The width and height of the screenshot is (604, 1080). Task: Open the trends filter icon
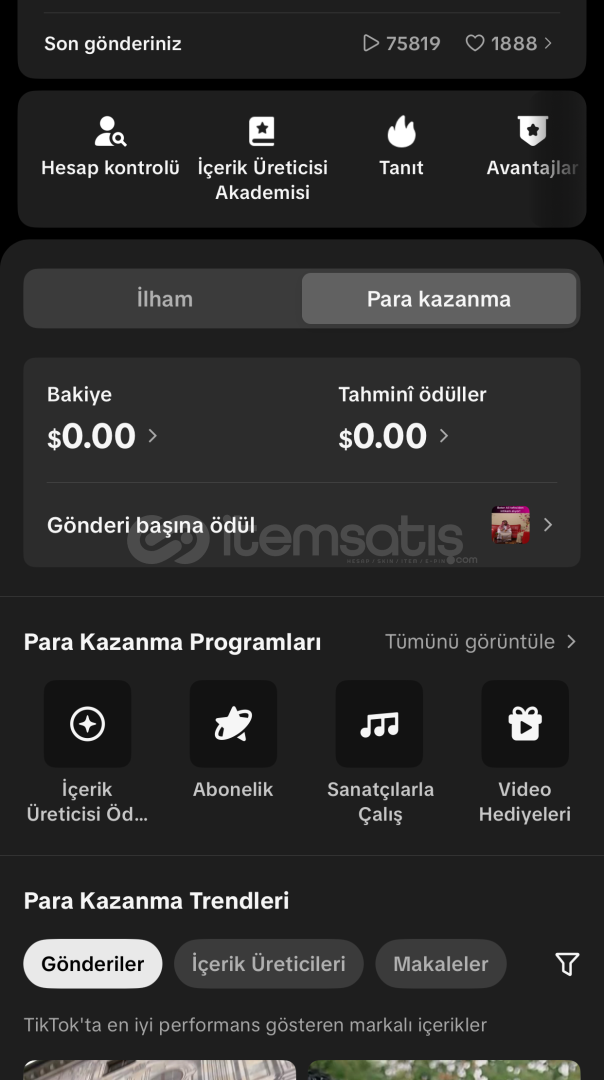point(567,964)
